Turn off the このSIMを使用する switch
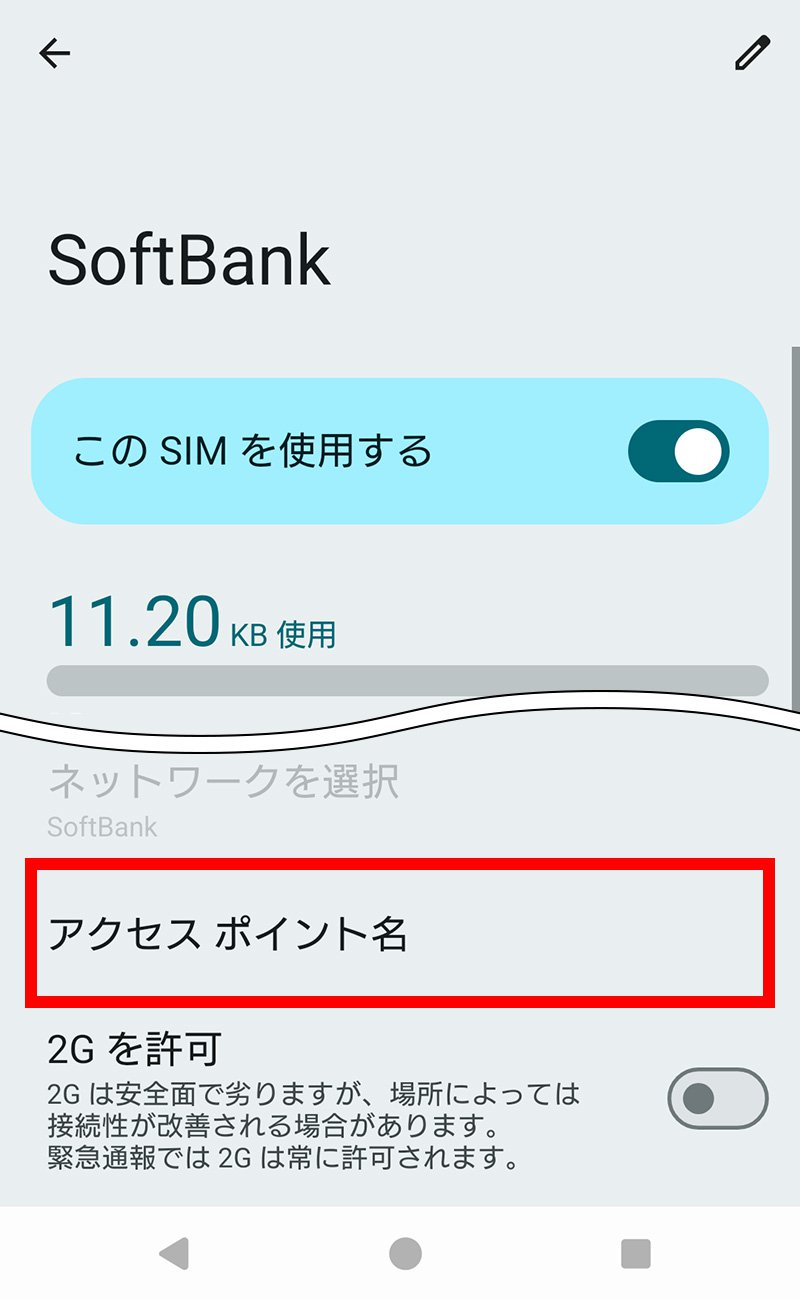 [x=678, y=451]
